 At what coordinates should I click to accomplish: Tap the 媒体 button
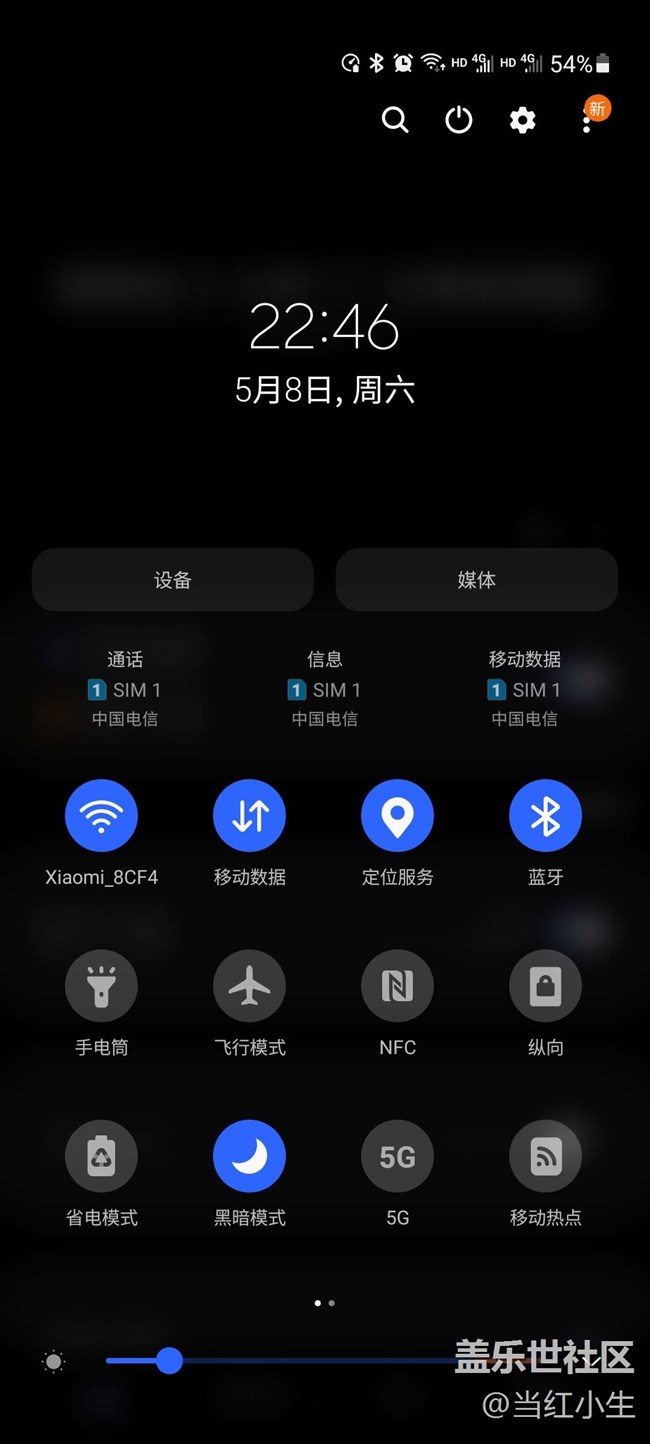tap(476, 580)
